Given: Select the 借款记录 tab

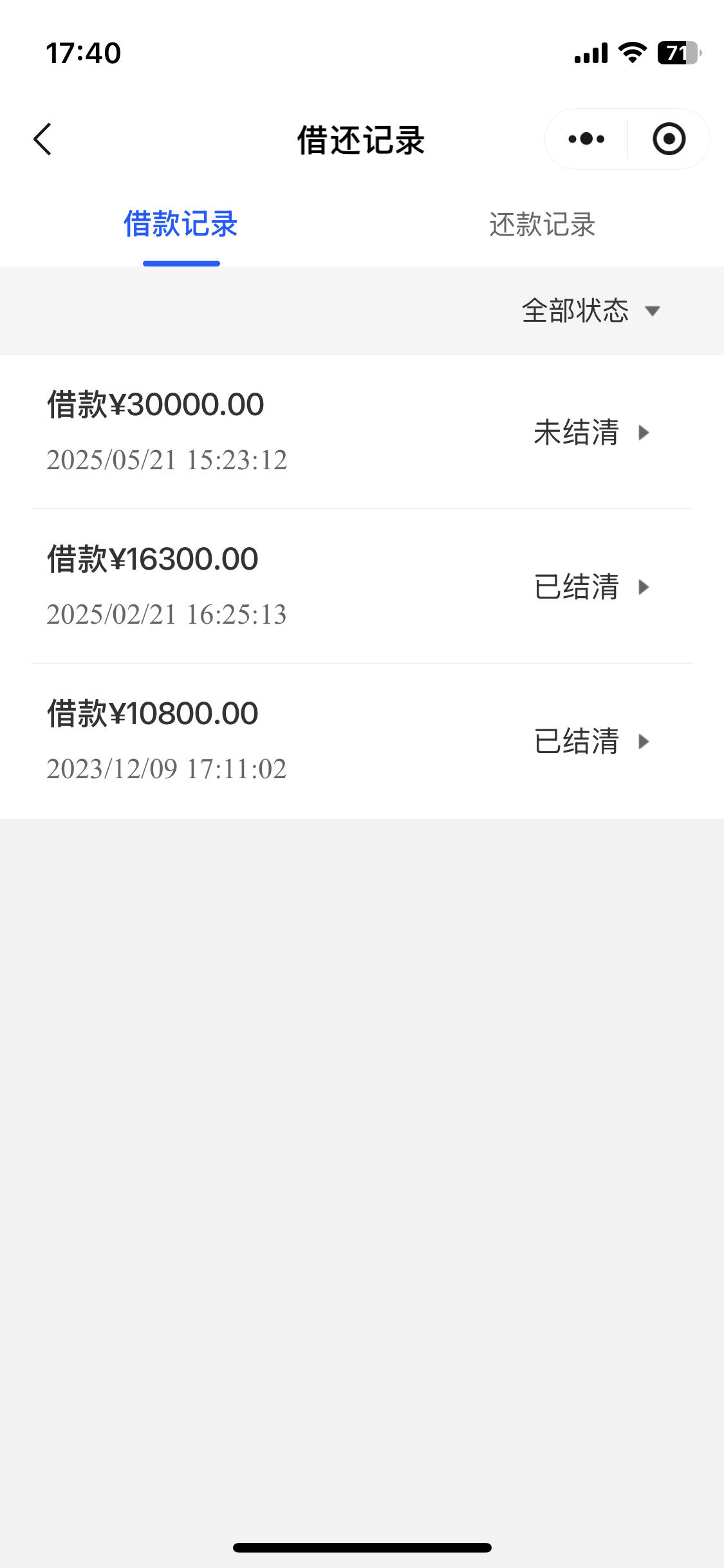Looking at the screenshot, I should coord(181,225).
